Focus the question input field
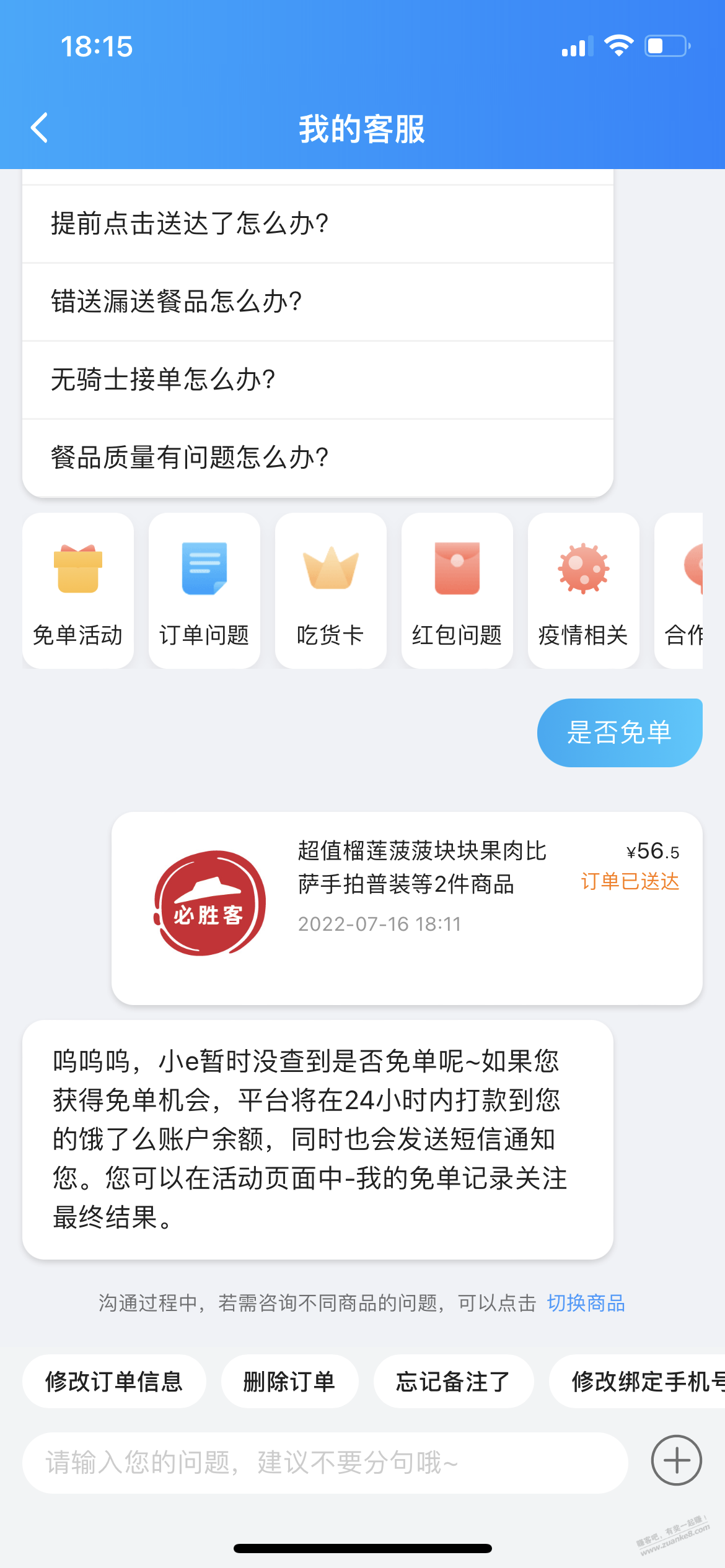 (x=325, y=1463)
